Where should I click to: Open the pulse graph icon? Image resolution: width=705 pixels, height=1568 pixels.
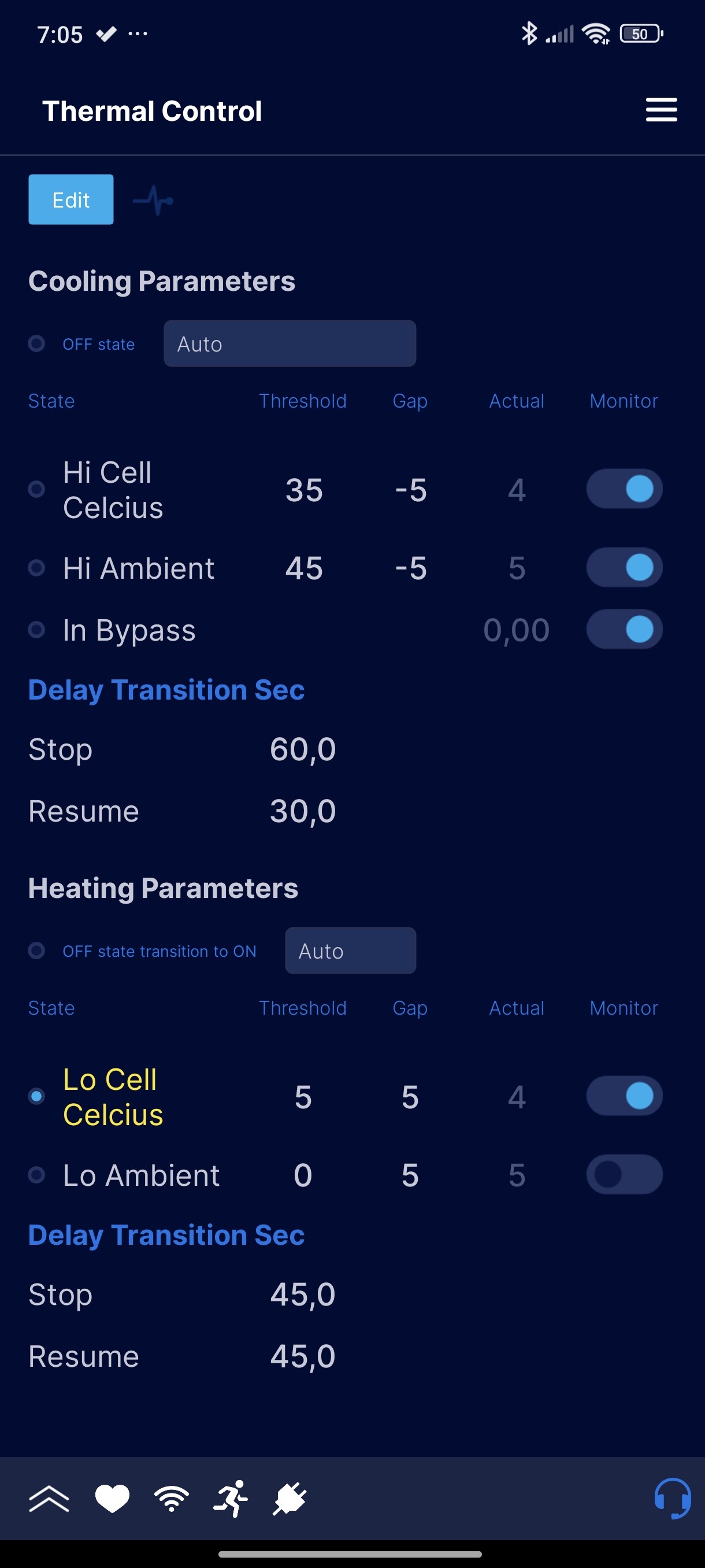pos(153,200)
